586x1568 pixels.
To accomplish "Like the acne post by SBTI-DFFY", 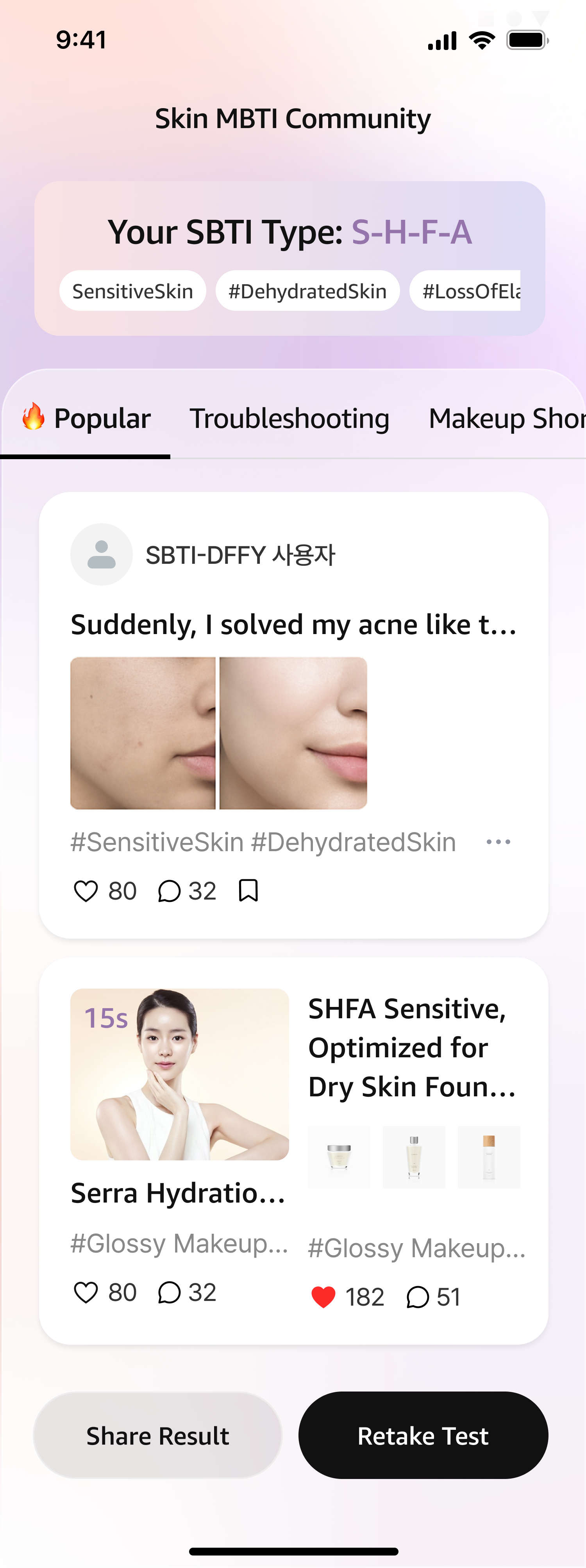I will (86, 891).
